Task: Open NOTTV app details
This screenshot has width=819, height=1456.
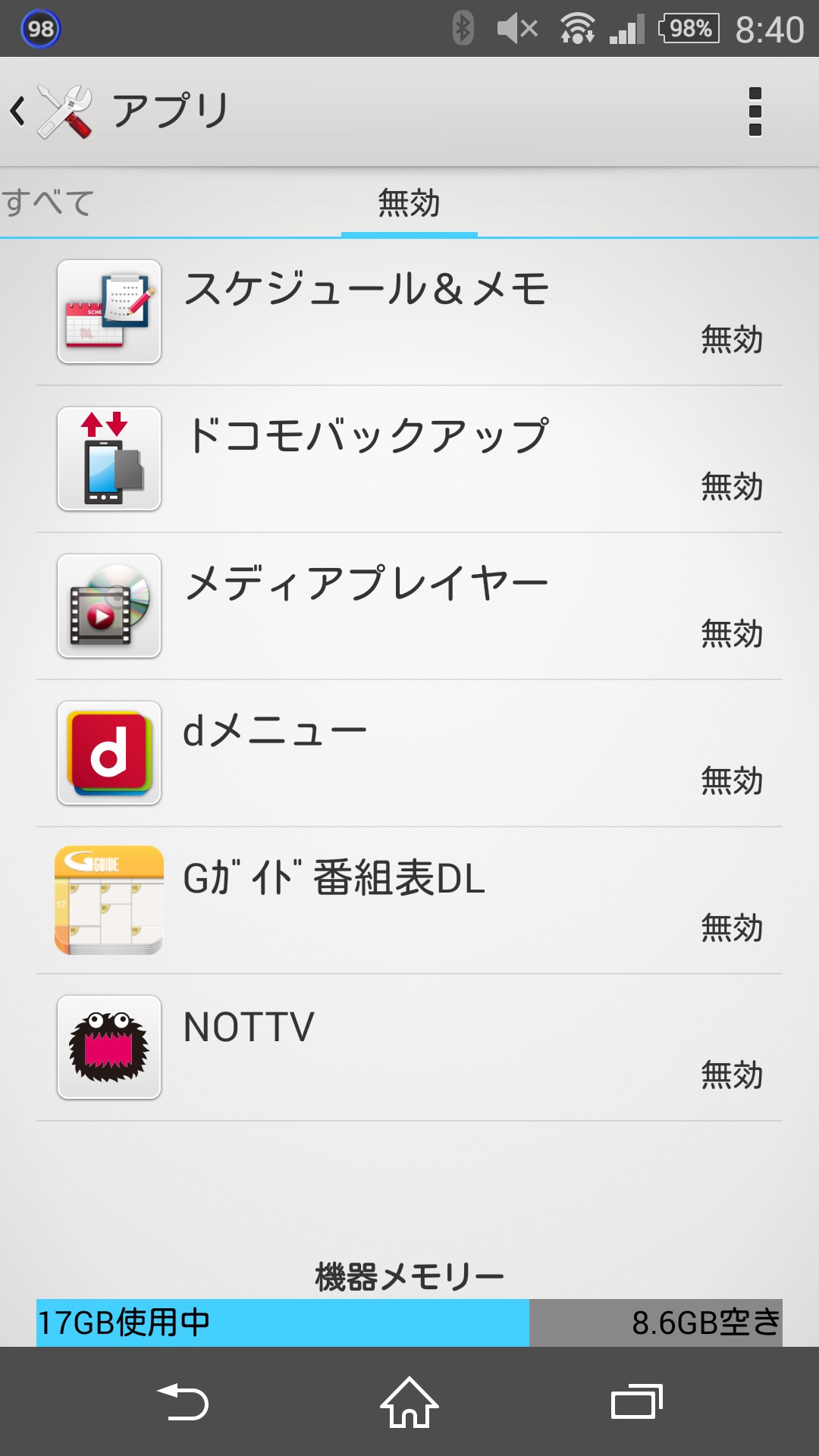Action: point(409,1047)
